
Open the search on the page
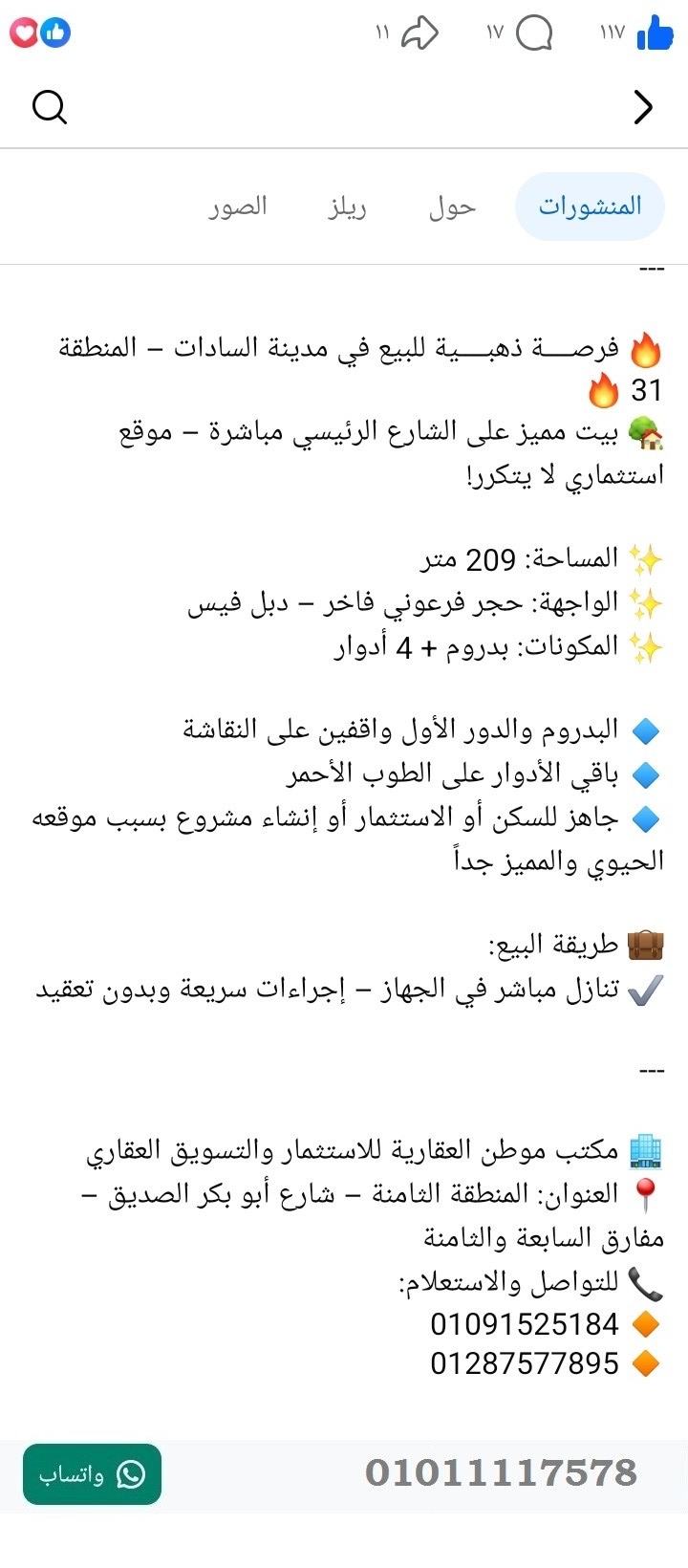50,107
